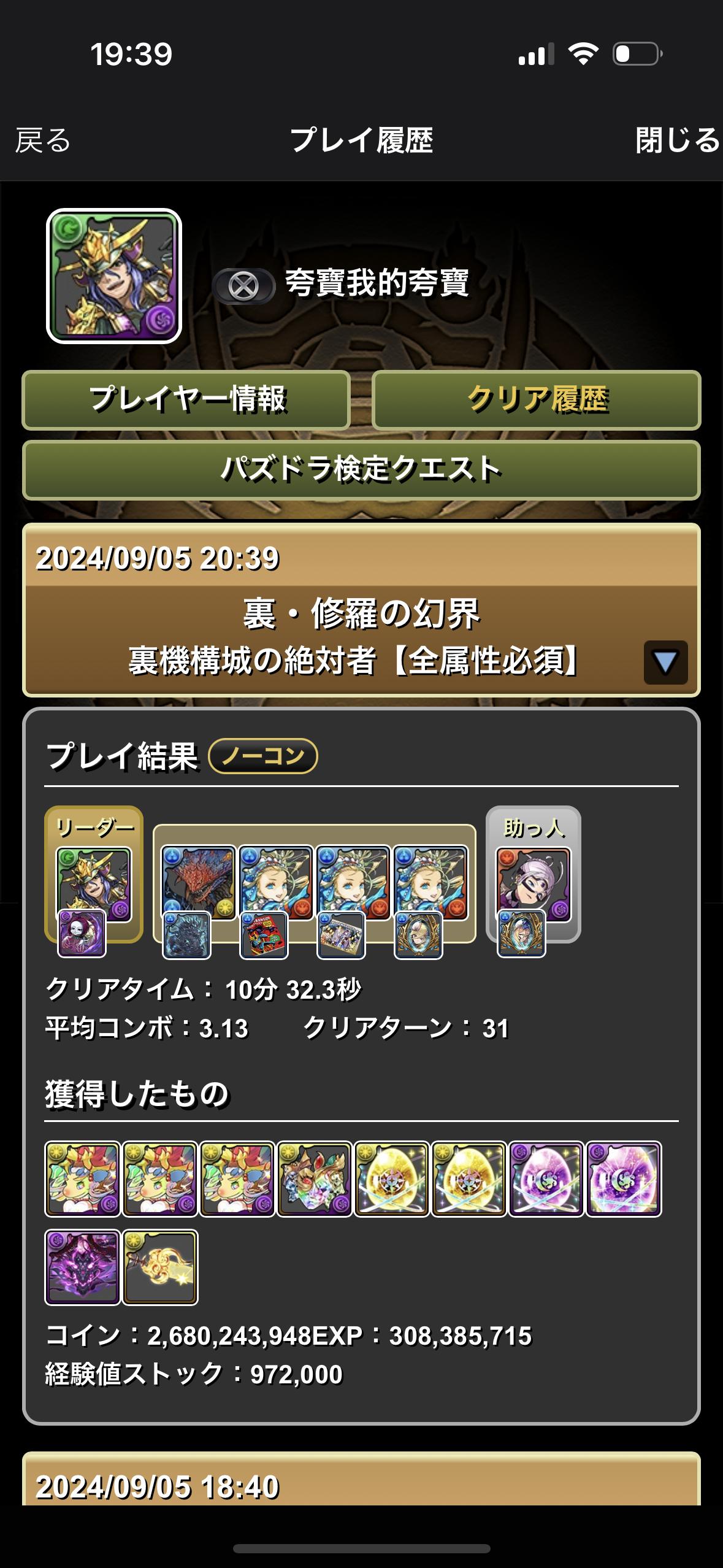View the leader monster in リーダー slot
Screen dimensions: 723x1568
click(94, 883)
